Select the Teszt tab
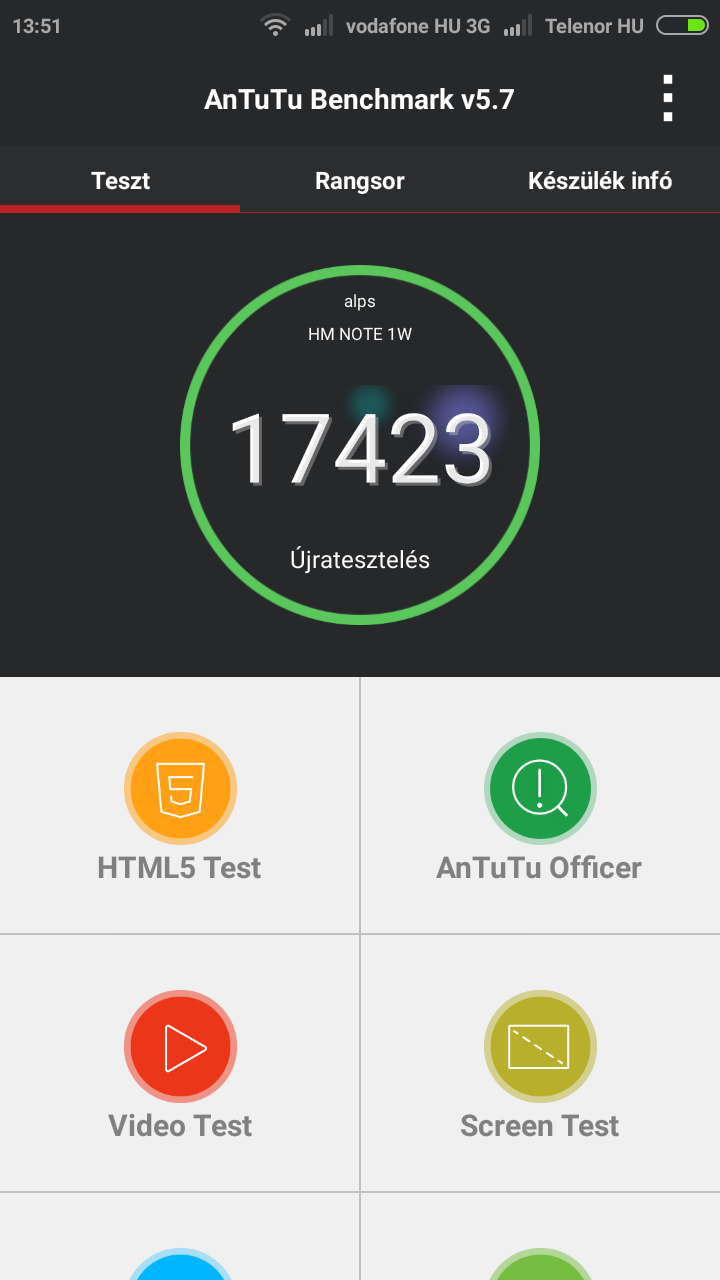This screenshot has width=720, height=1280. coord(120,181)
